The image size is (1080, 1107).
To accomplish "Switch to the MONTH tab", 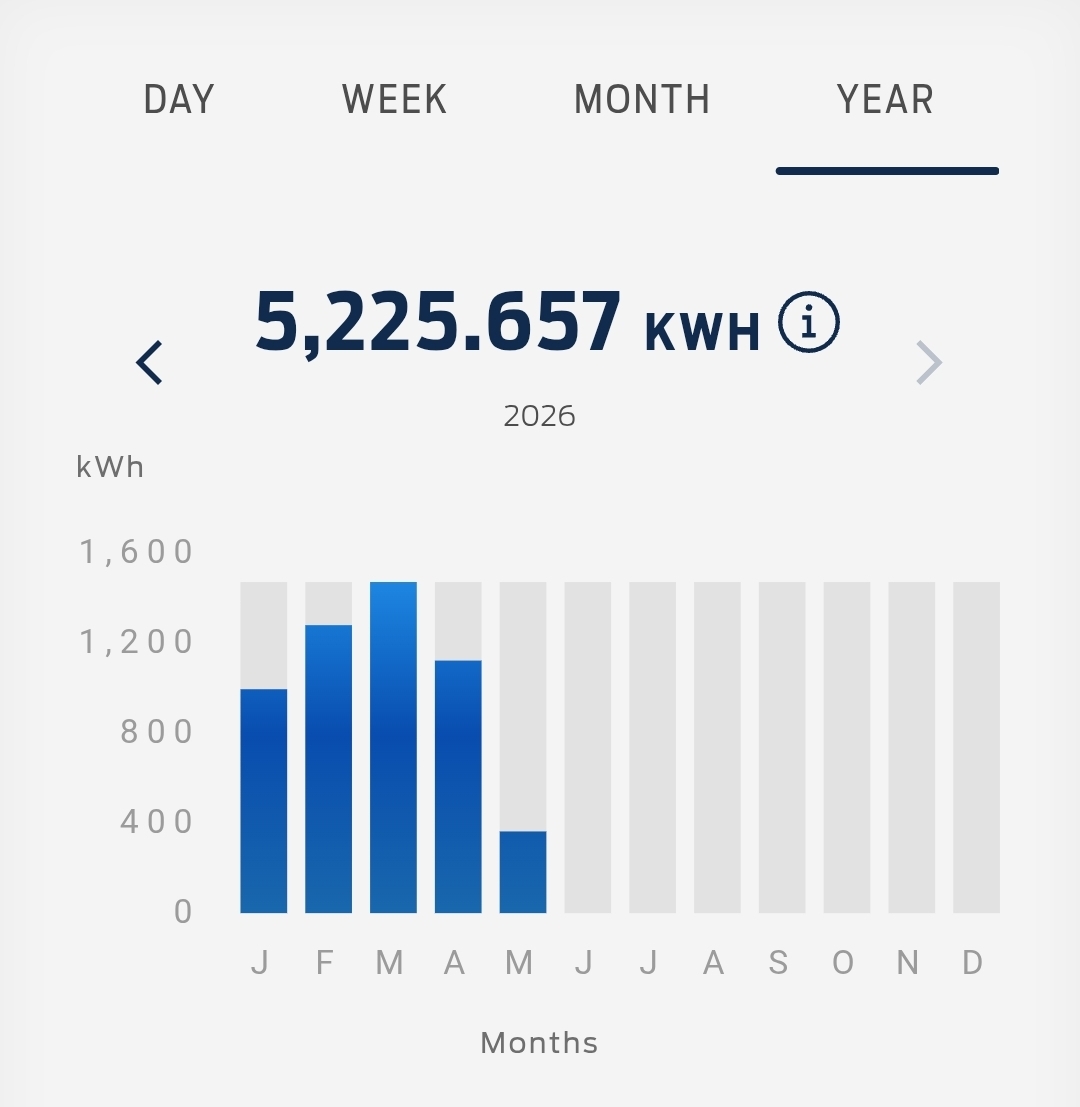I will 642,100.
